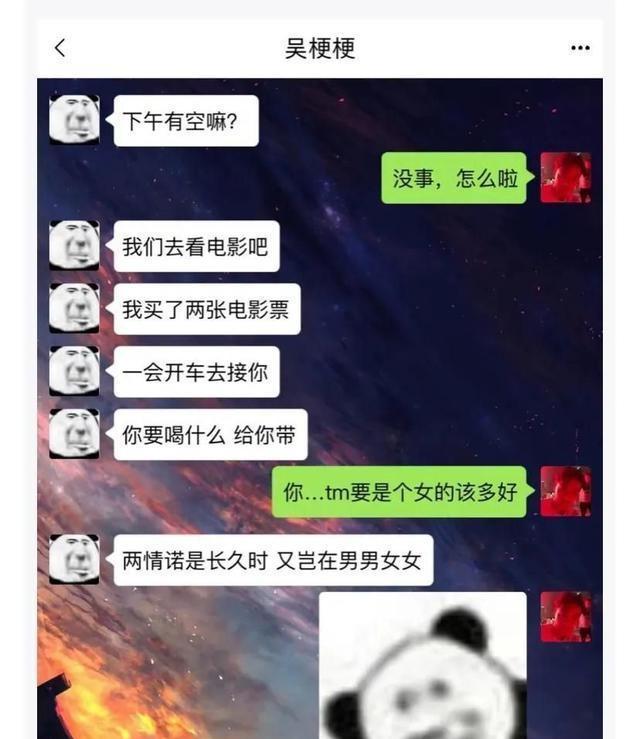Image resolution: width=640 pixels, height=739 pixels.
Task: Open the contact avatar beside 下午有空嘛?
Action: [x=75, y=120]
